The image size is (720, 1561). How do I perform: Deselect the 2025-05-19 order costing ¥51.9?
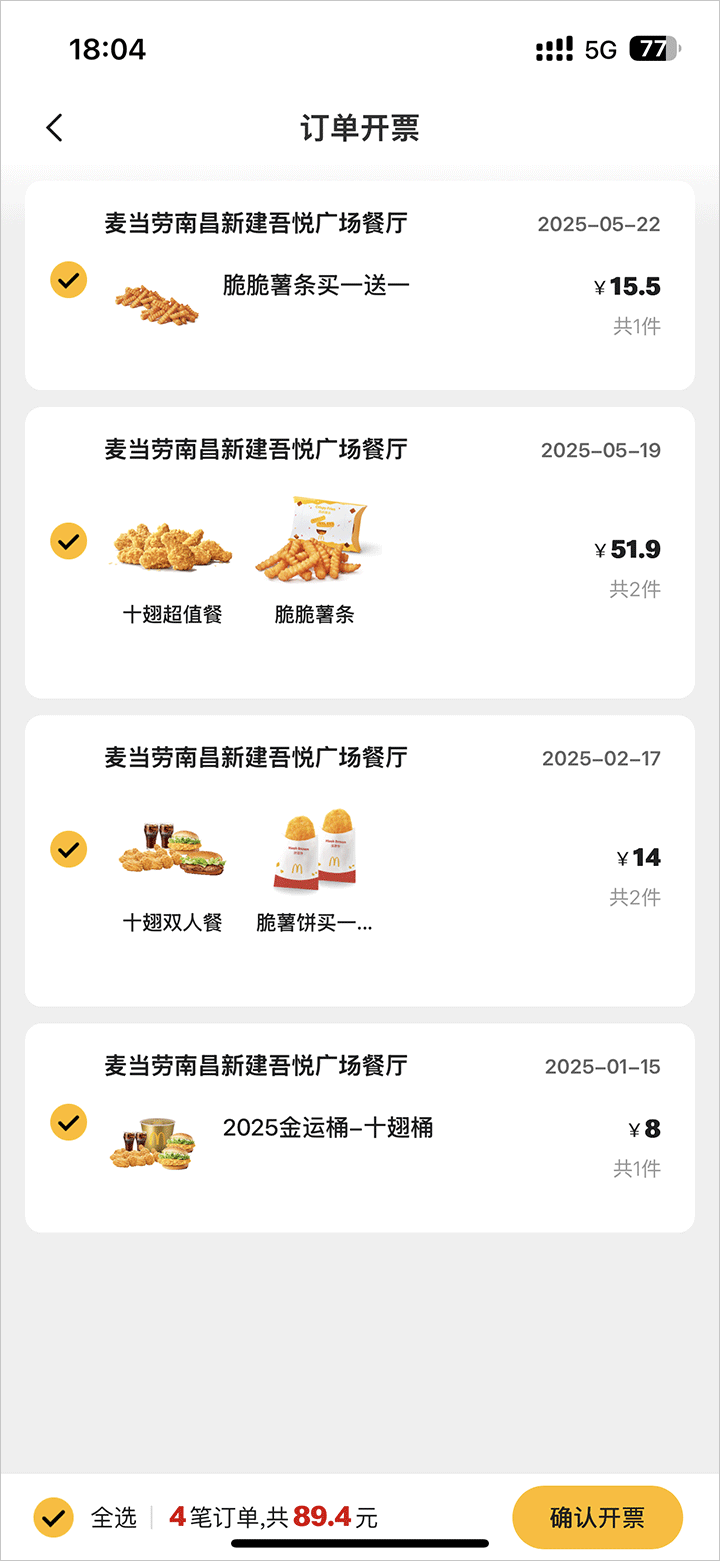click(68, 541)
